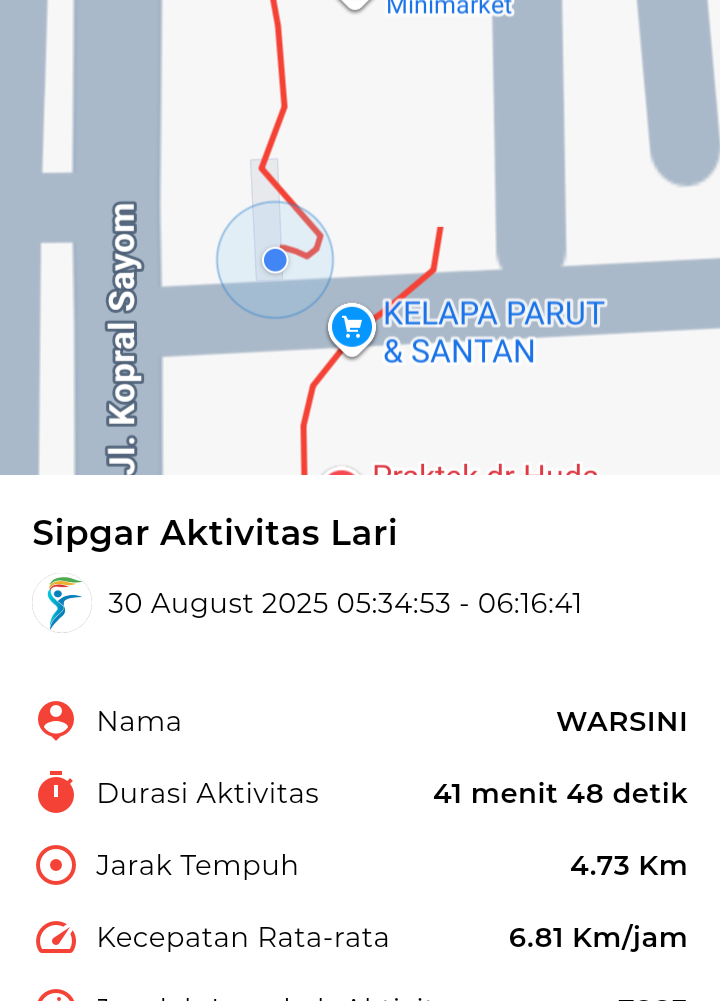Select the Minimarket place label on map
This screenshot has height=1001, width=720.
[x=449, y=8]
